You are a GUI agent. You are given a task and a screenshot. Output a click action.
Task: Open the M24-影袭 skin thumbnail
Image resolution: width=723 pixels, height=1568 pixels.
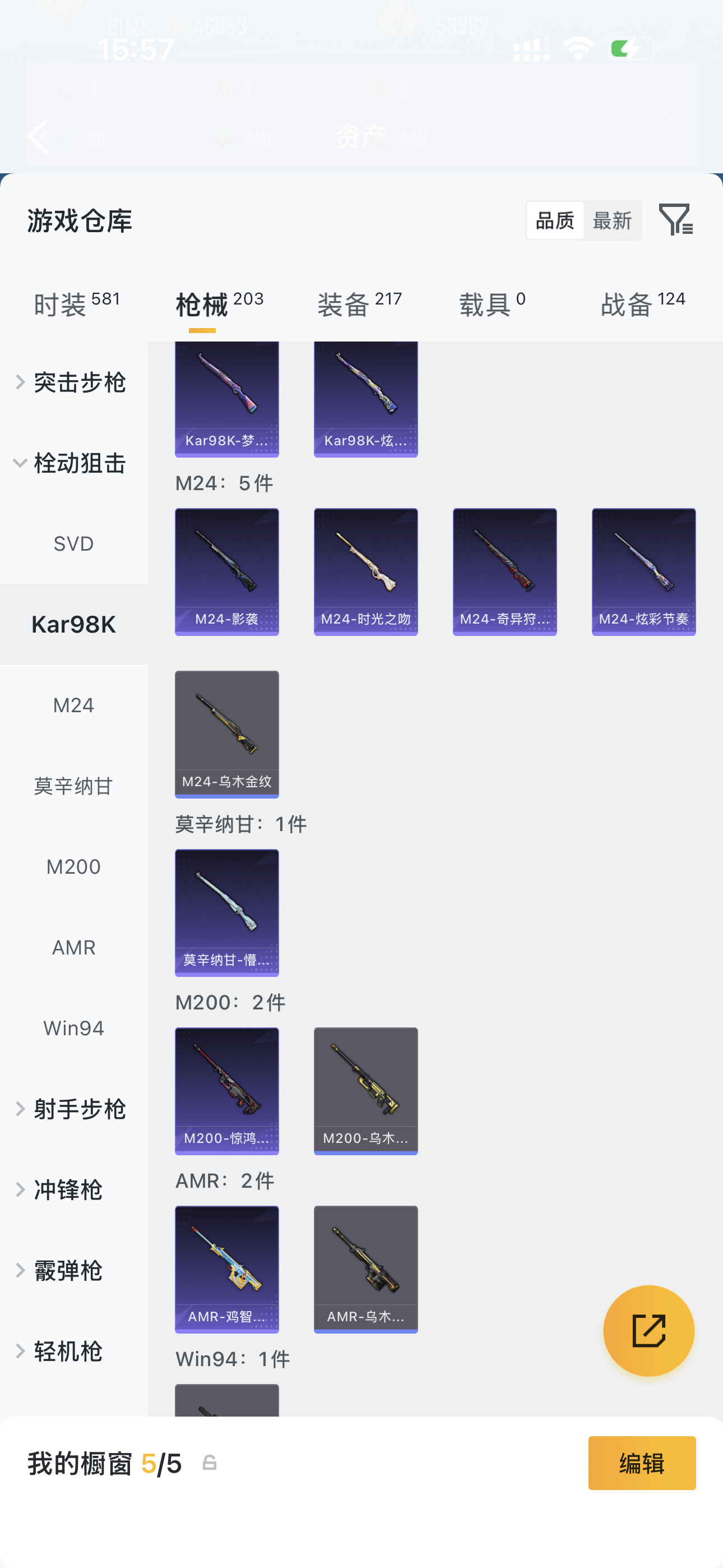tap(226, 571)
